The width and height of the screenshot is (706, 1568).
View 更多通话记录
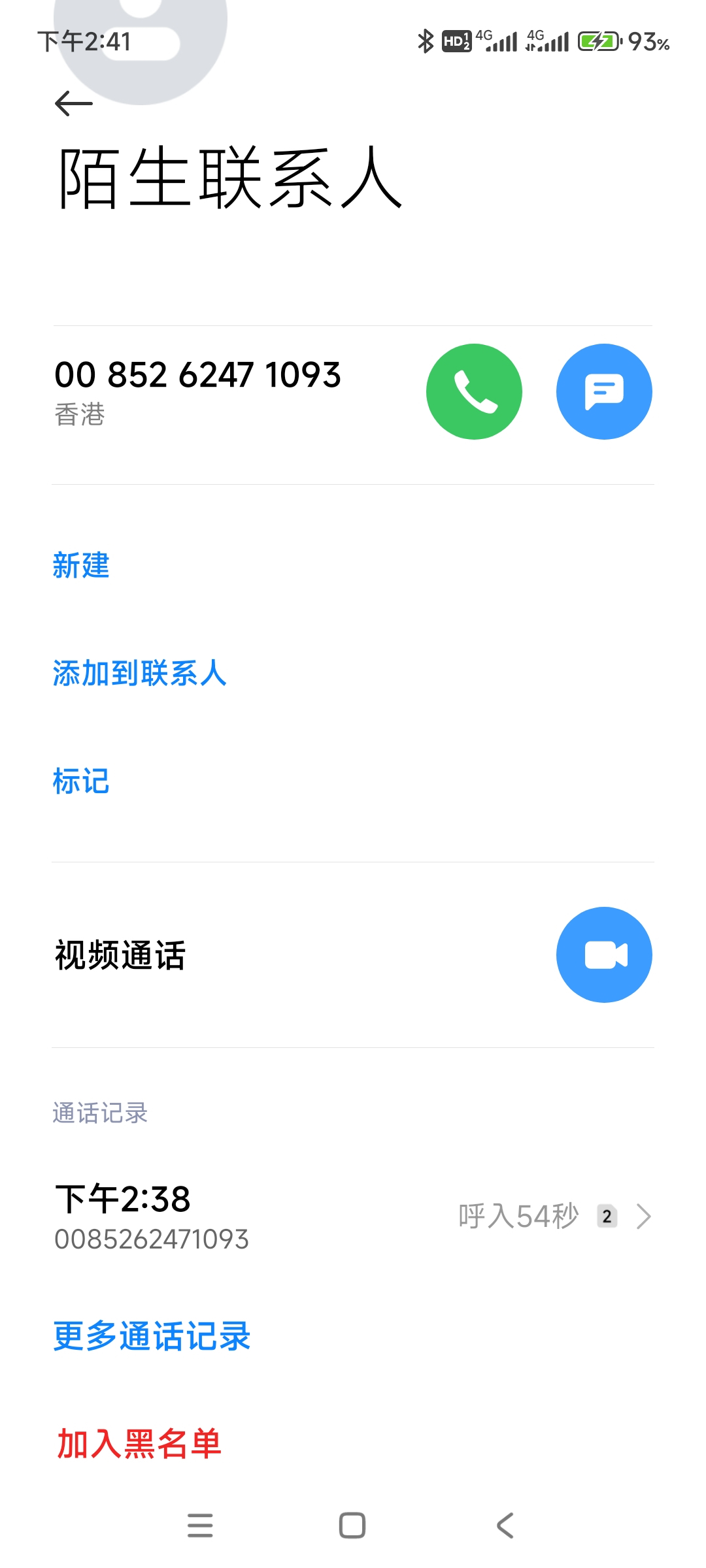pyautogui.click(x=152, y=1335)
